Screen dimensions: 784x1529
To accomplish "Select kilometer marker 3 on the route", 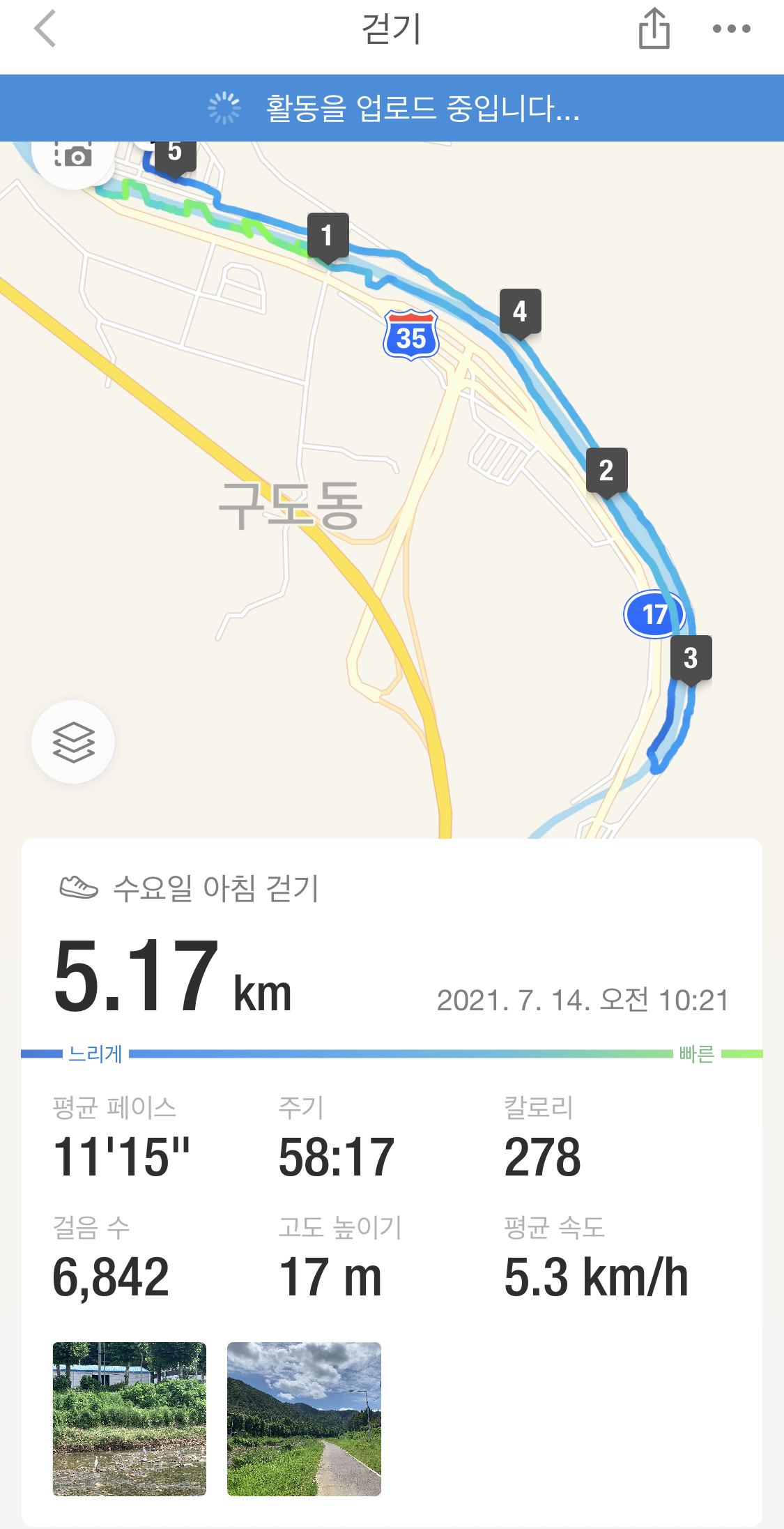I will [x=691, y=657].
